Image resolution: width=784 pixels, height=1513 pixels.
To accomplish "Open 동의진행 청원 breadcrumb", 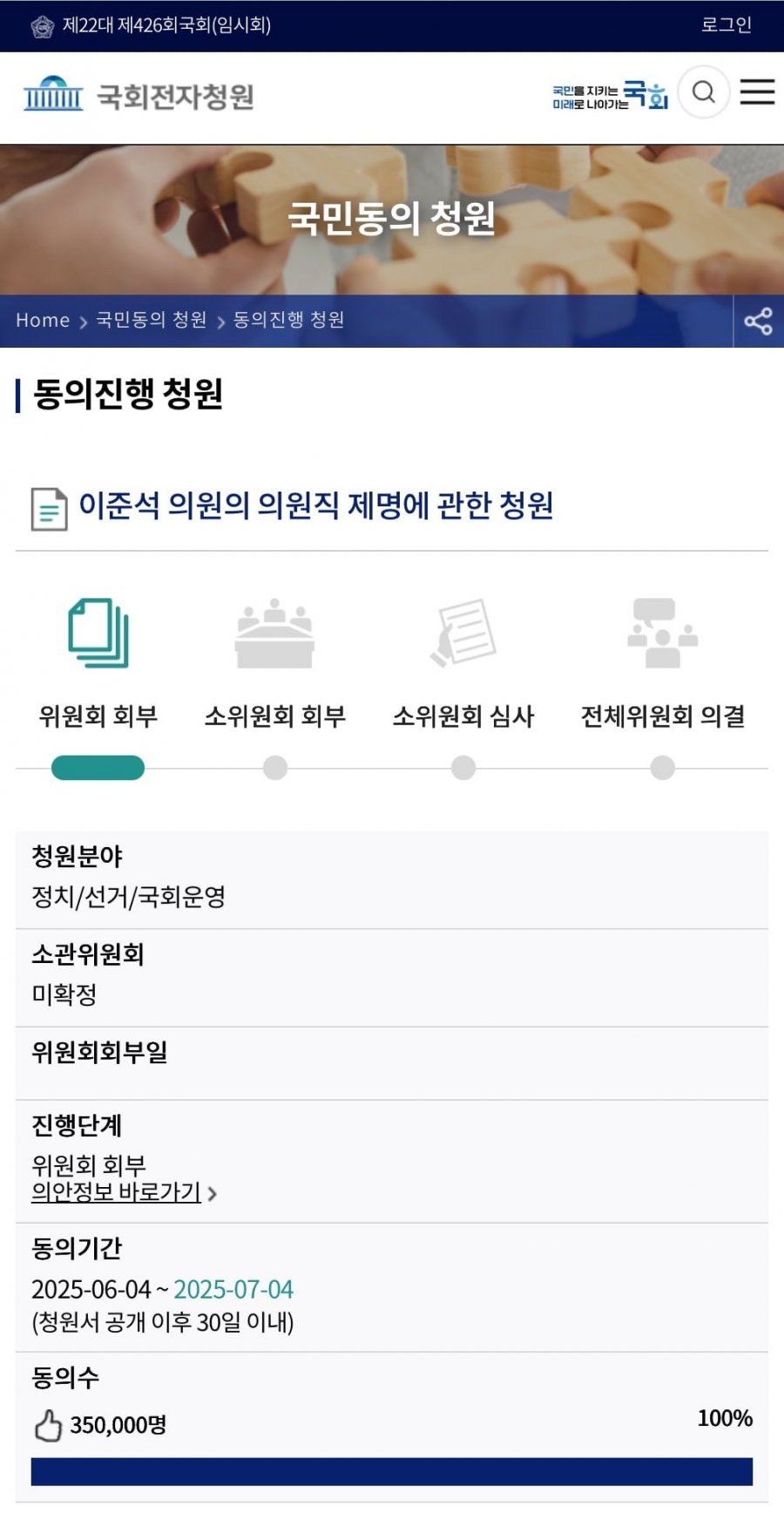I will [x=288, y=320].
